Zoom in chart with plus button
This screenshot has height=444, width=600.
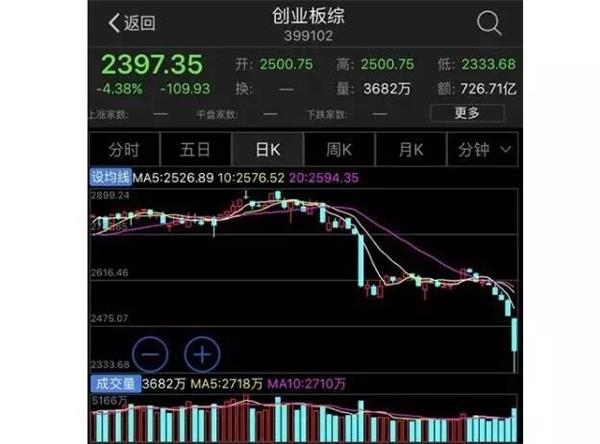202,353
